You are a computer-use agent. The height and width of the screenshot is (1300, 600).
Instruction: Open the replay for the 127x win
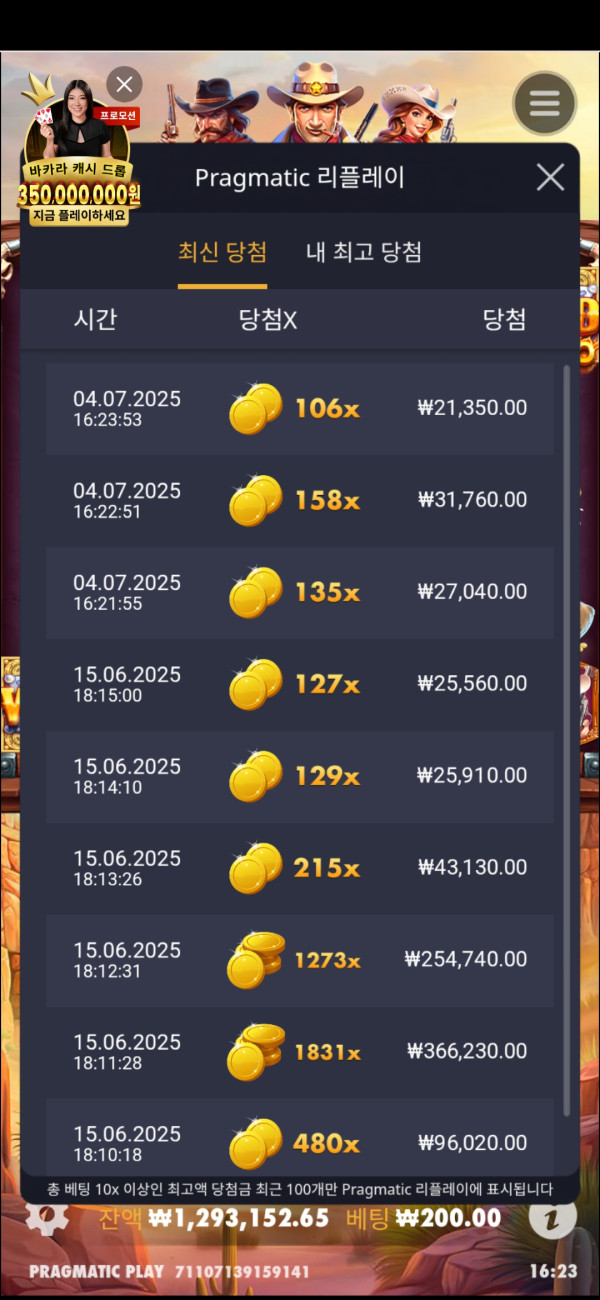pos(300,684)
